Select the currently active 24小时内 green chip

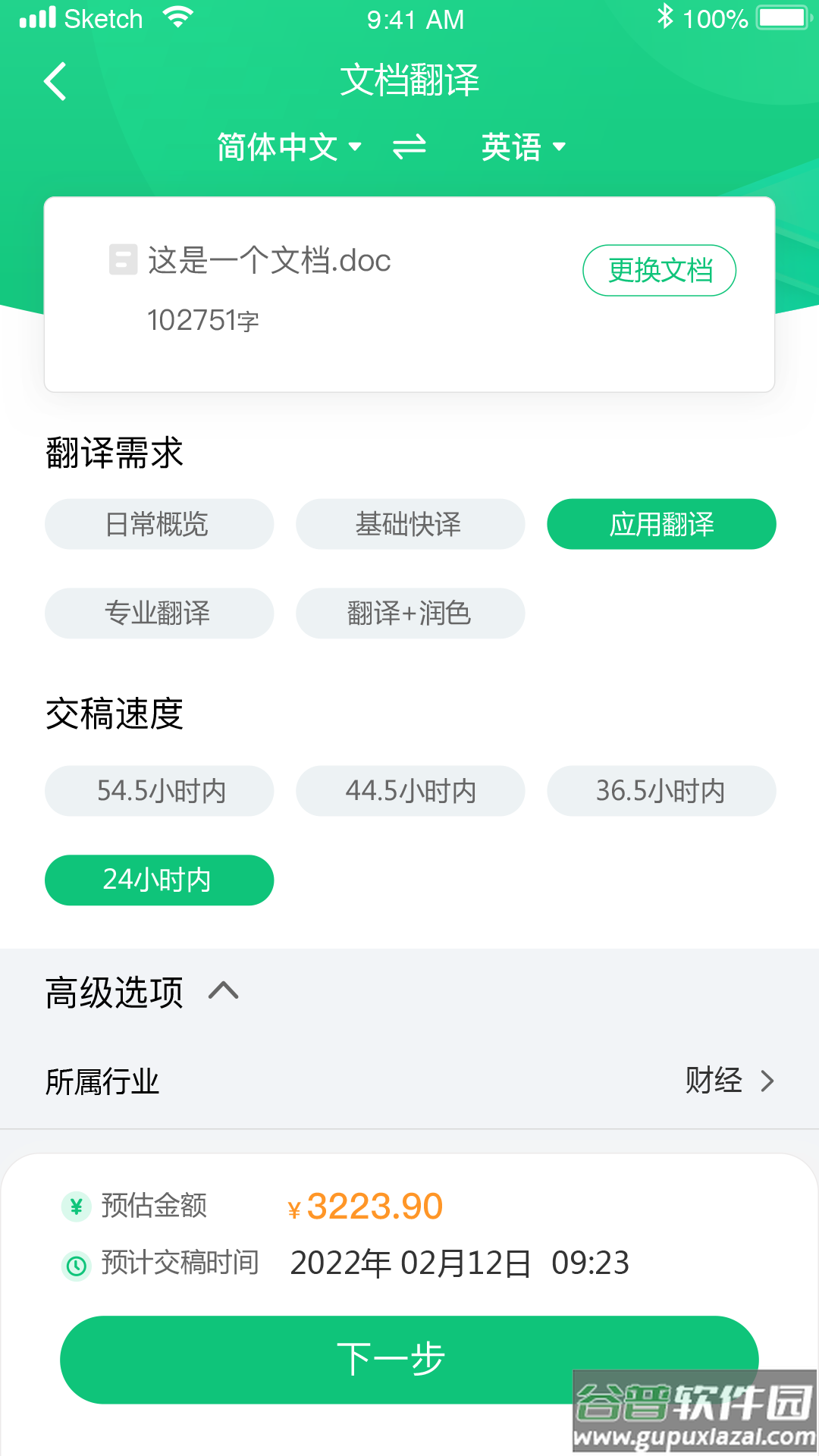coord(158,880)
